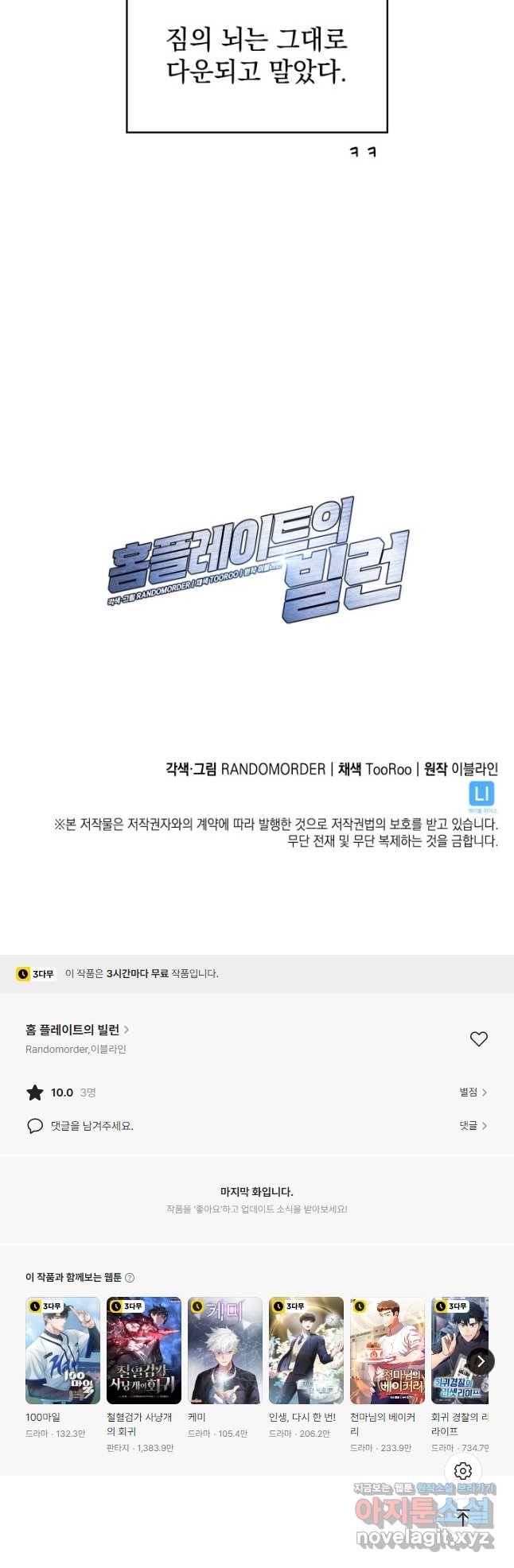This screenshot has height=1568, width=514.
Task: Open the viewer settings gear
Action: tap(463, 1471)
